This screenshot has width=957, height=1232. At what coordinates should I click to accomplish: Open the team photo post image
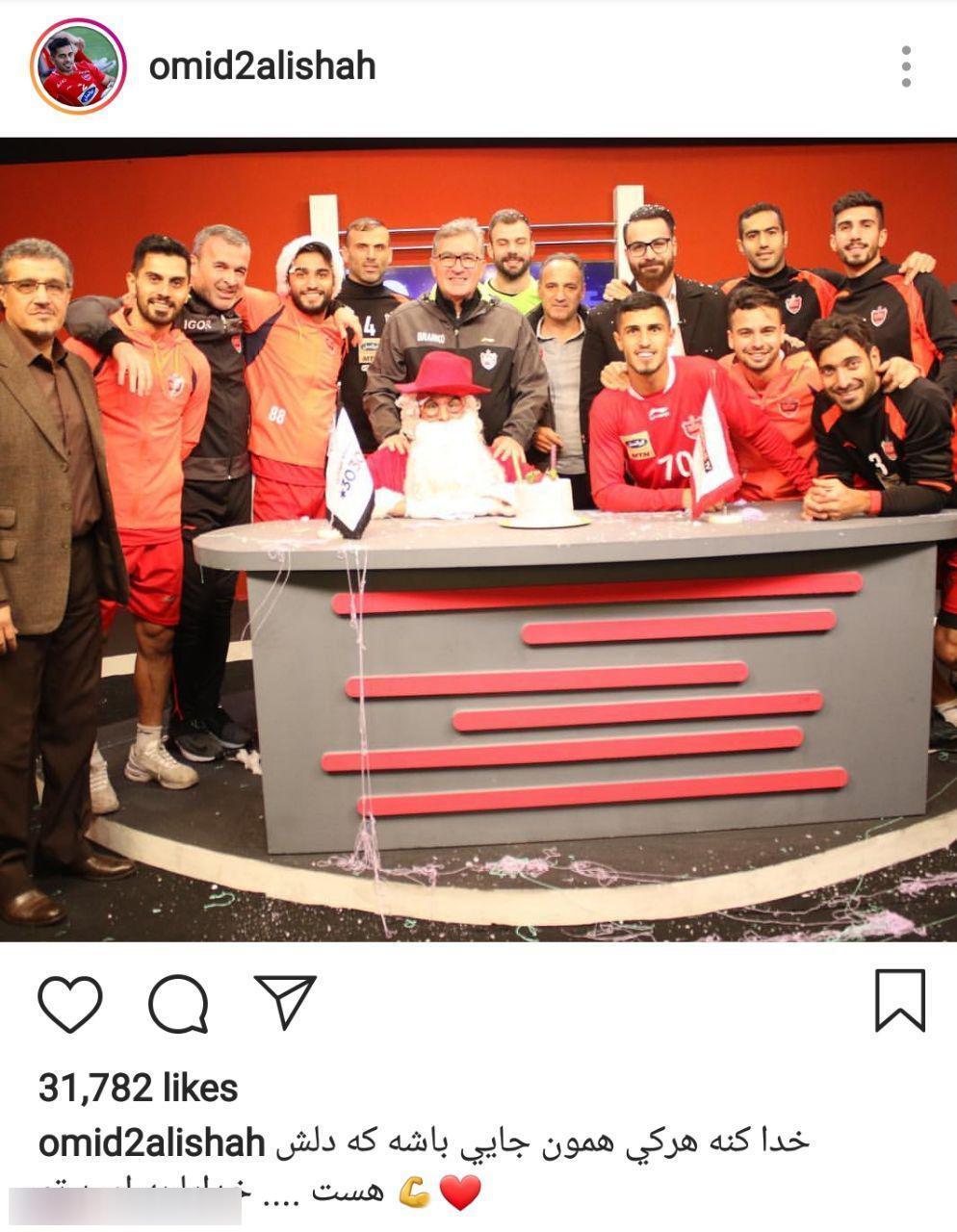478,539
